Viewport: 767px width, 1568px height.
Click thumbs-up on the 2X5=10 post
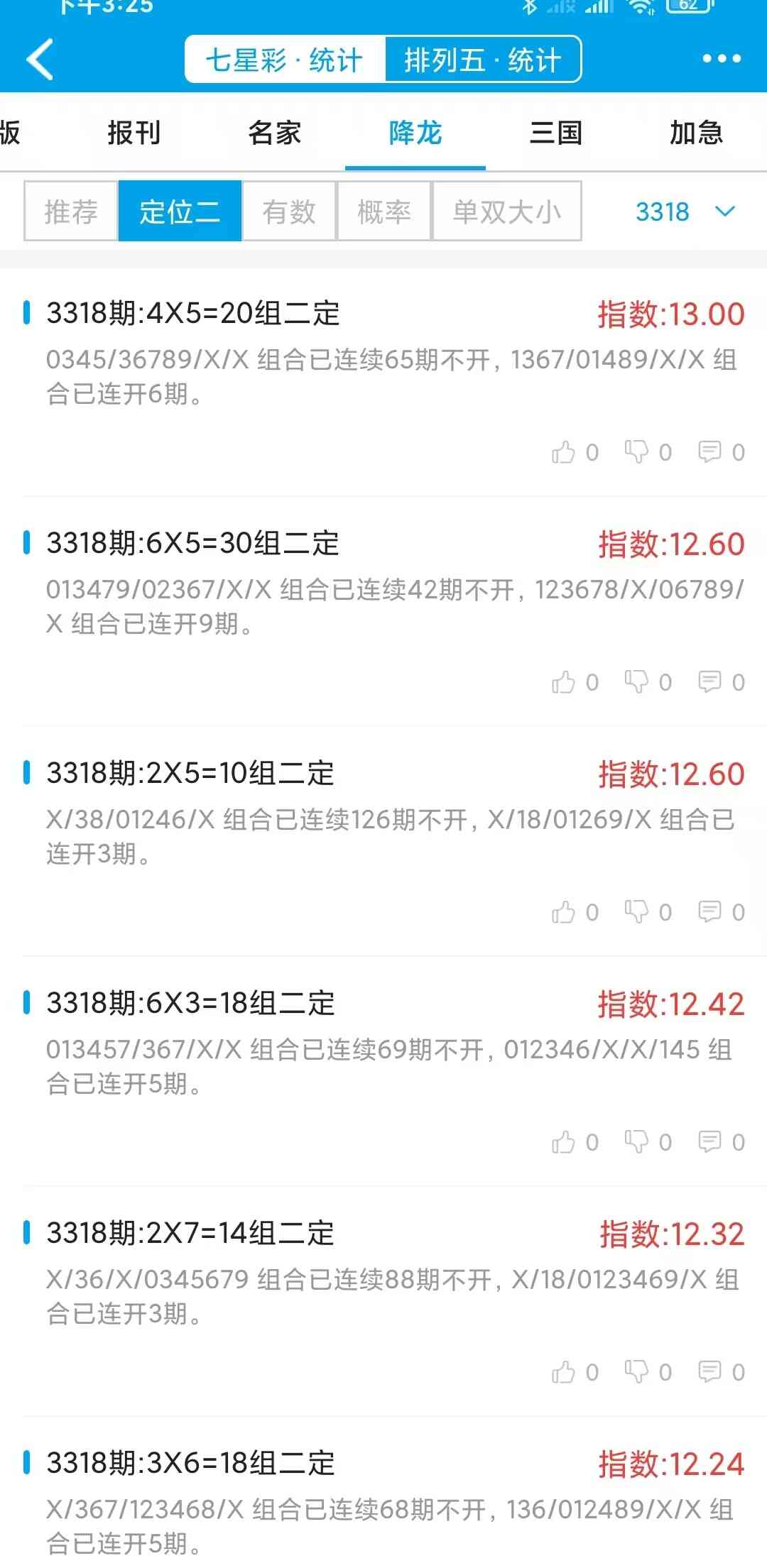565,911
